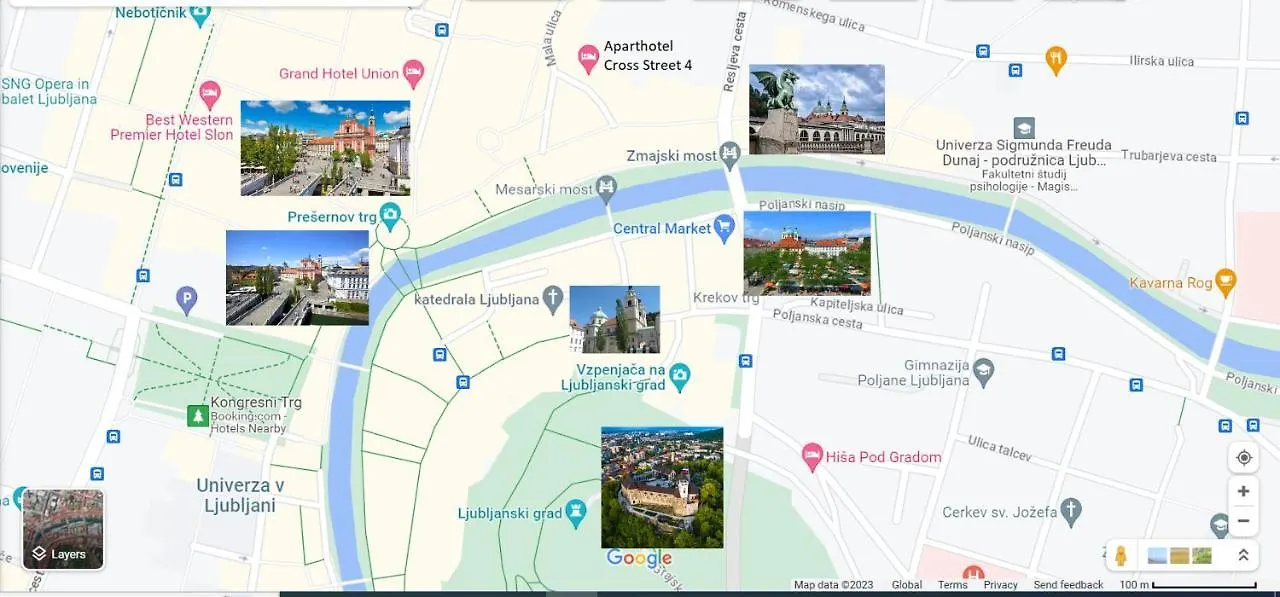Viewport: 1280px width, 597px height.
Task: Select the Street View pegman
Action: tap(1121, 555)
